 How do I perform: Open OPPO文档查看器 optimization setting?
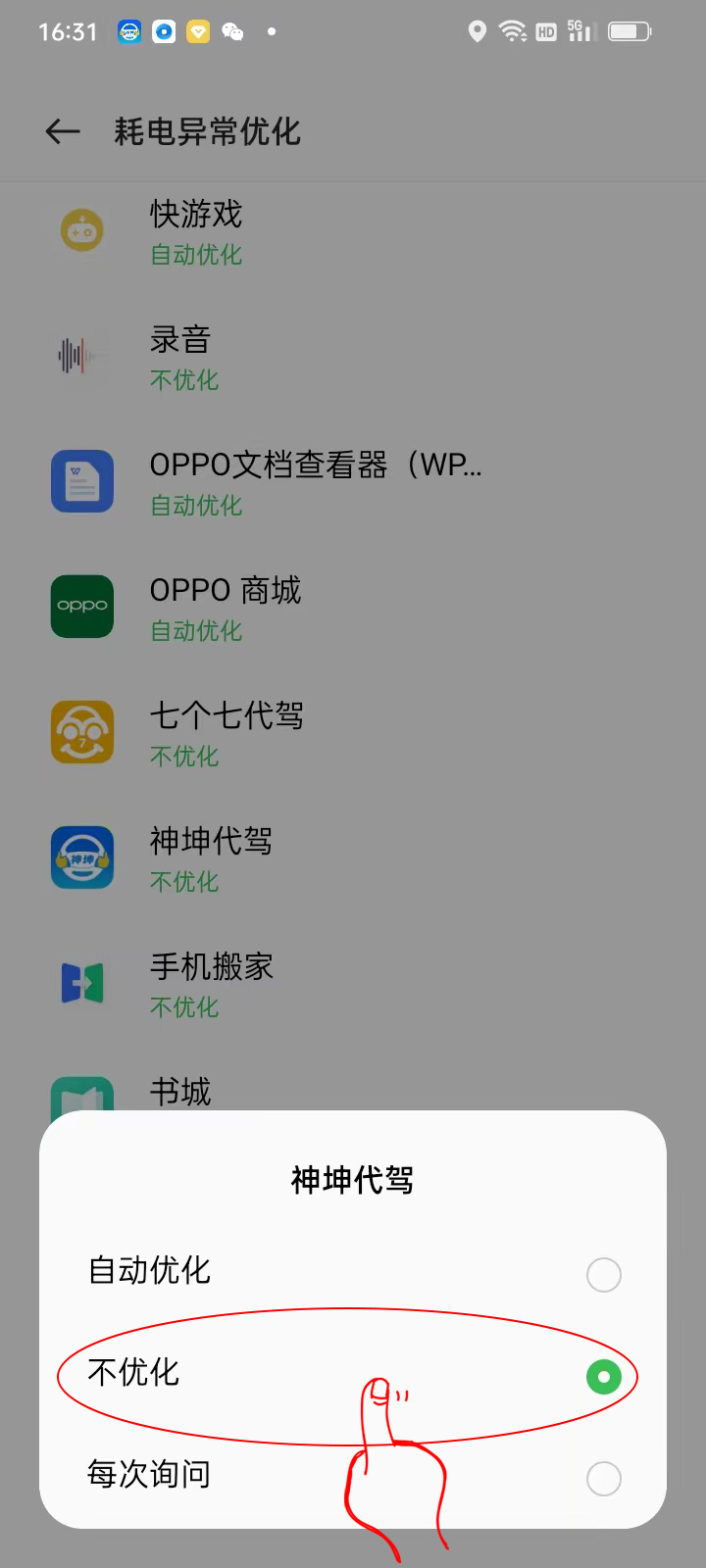pos(353,483)
